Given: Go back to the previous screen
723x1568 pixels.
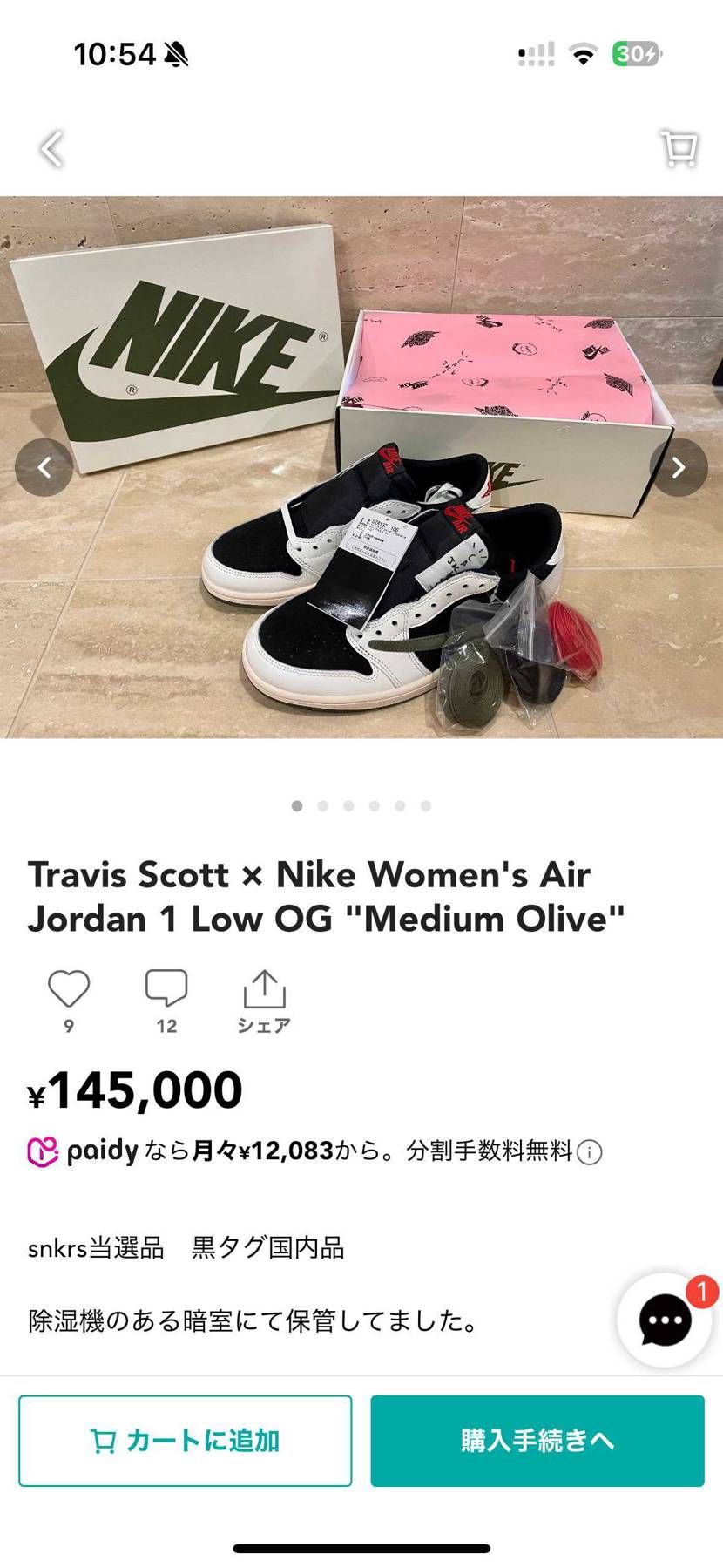Looking at the screenshot, I should coord(52,149).
